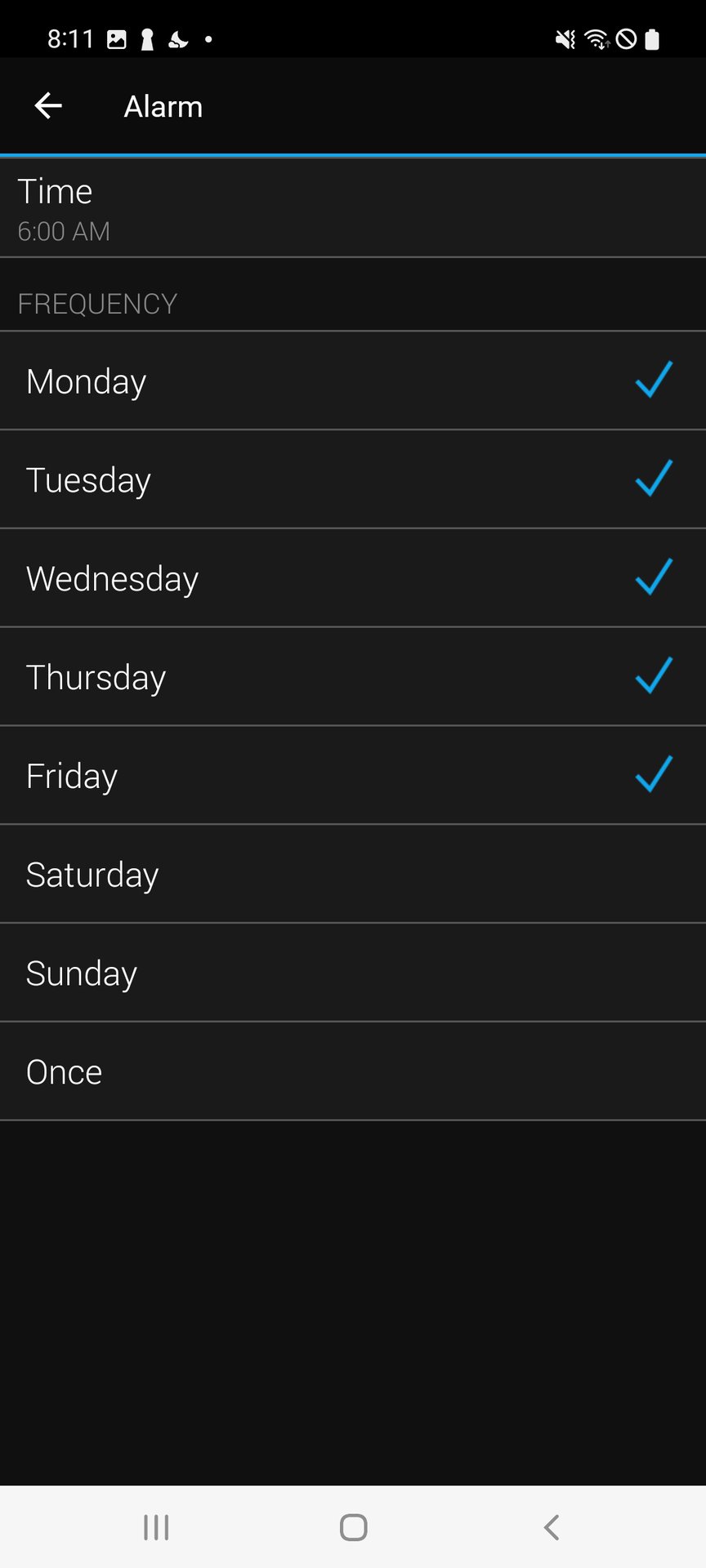Open the Time setting showing 6:00 AM
The height and width of the screenshot is (1568, 706).
pyautogui.click(x=353, y=209)
